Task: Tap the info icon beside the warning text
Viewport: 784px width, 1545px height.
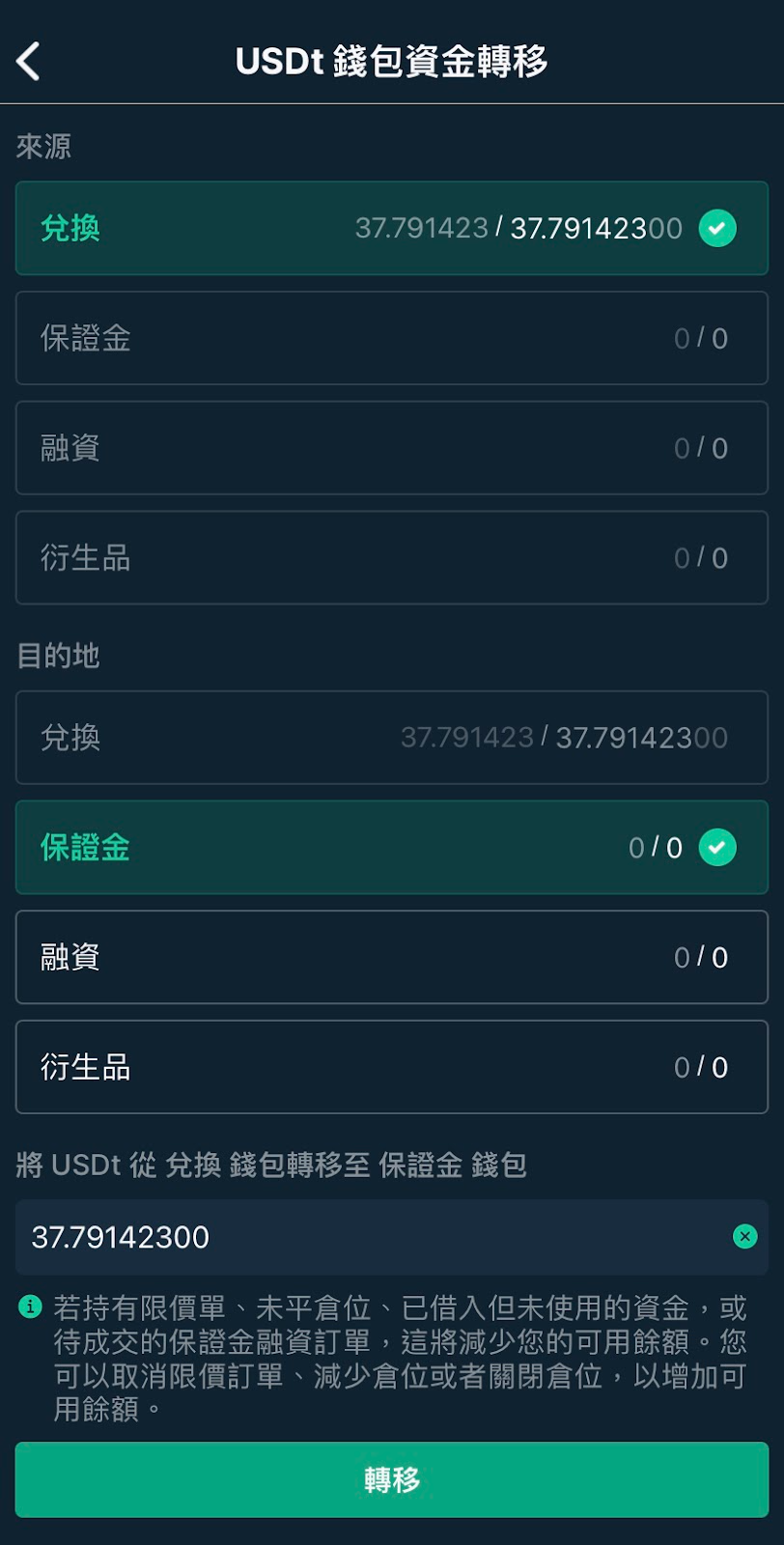Action: [x=32, y=1305]
